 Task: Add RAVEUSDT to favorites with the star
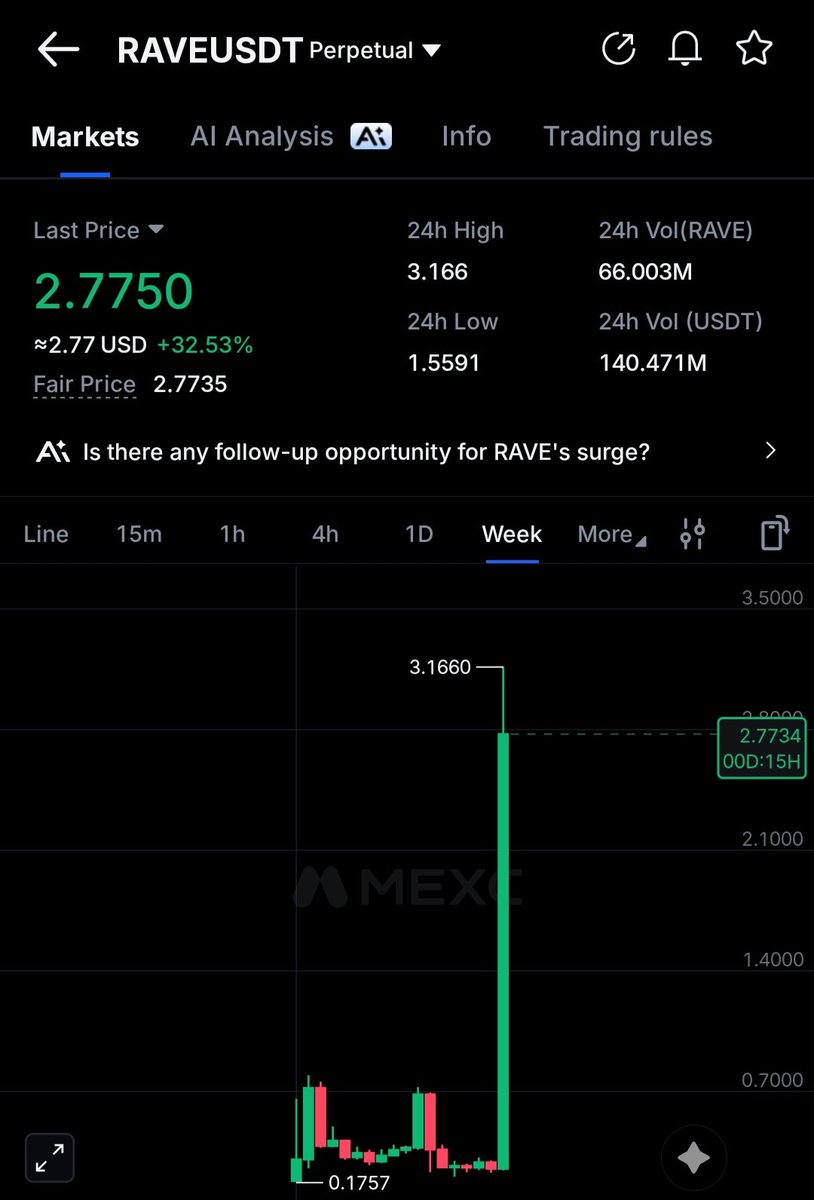pyautogui.click(x=753, y=49)
